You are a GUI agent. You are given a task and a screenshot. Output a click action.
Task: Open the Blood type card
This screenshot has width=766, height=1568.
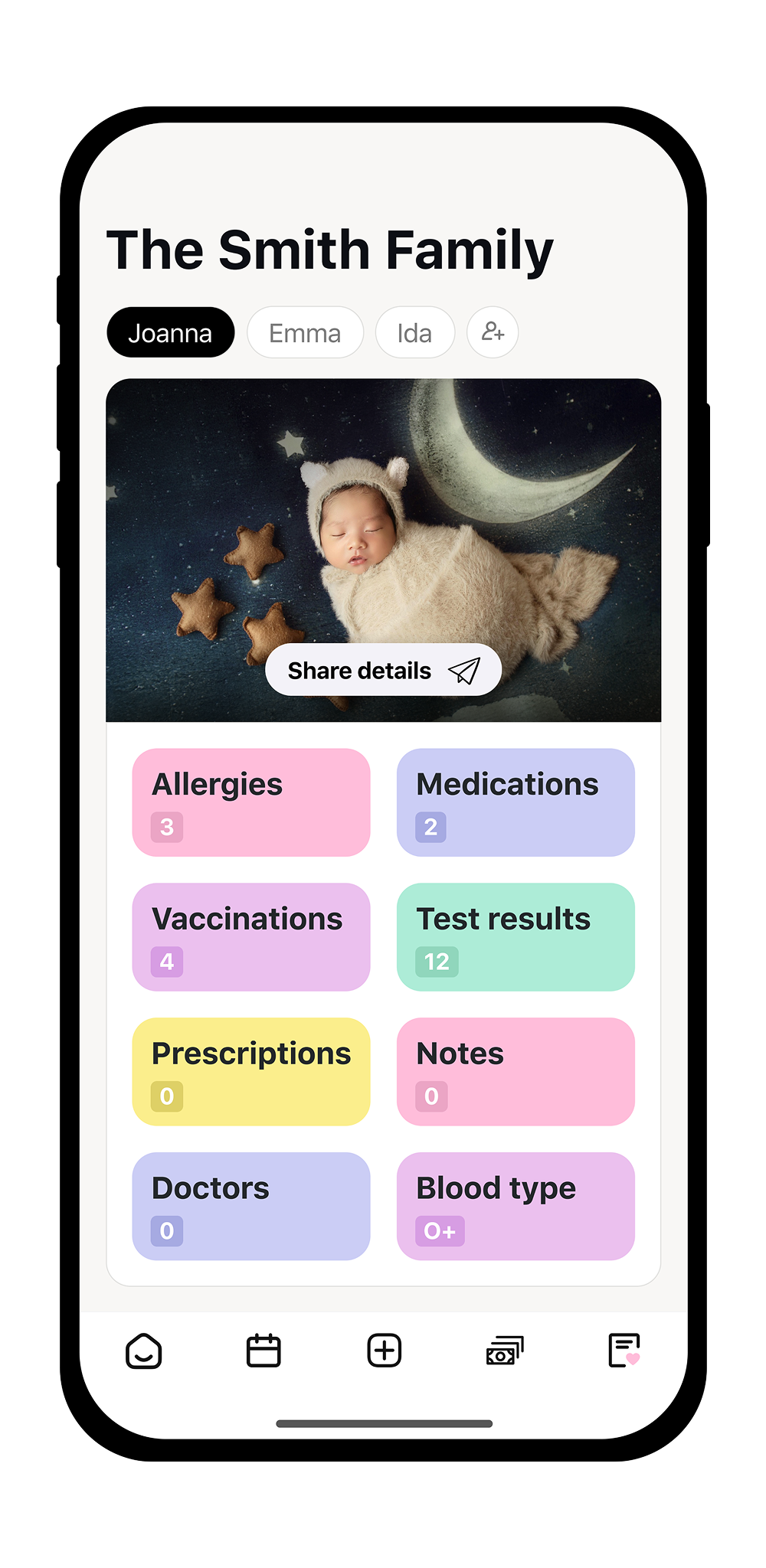tap(516, 1207)
